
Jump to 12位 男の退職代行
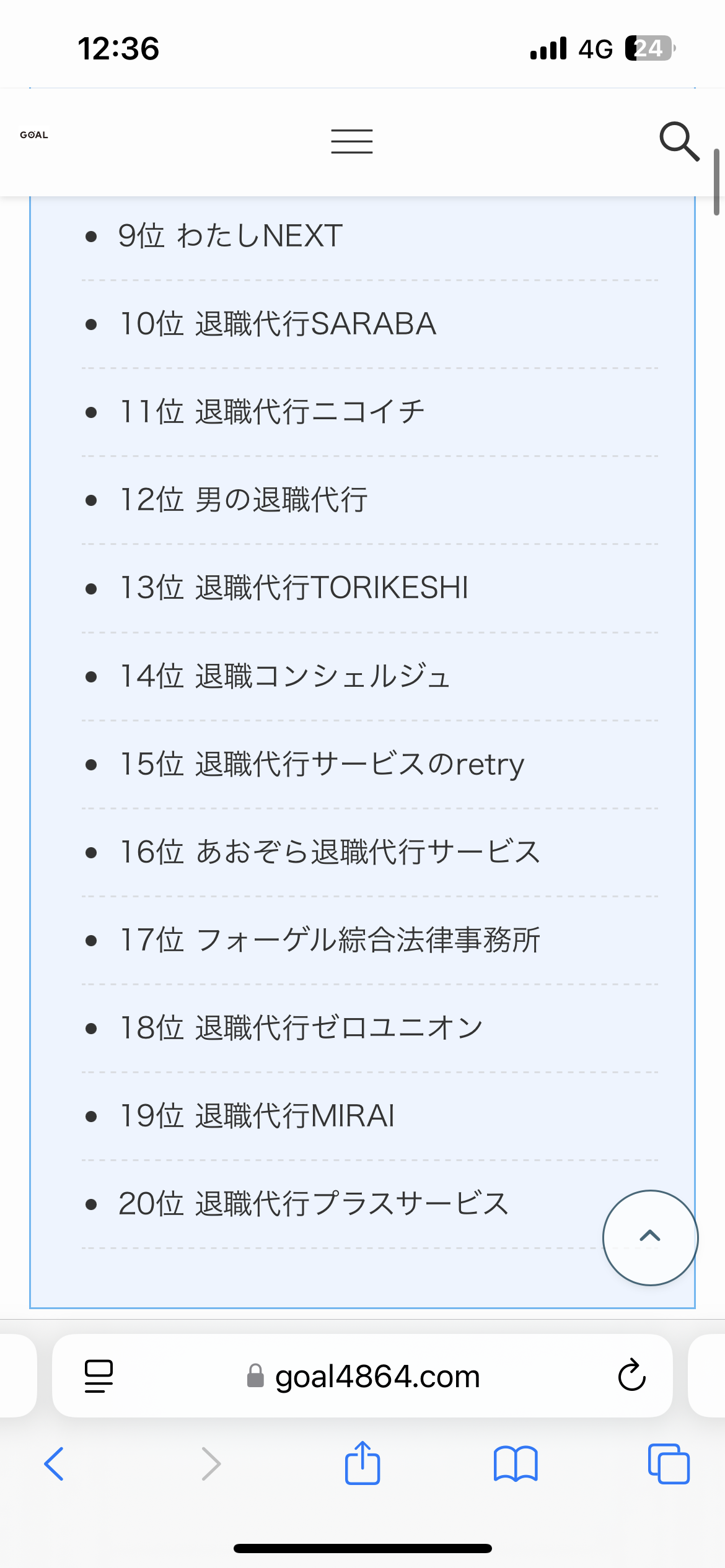point(243,500)
